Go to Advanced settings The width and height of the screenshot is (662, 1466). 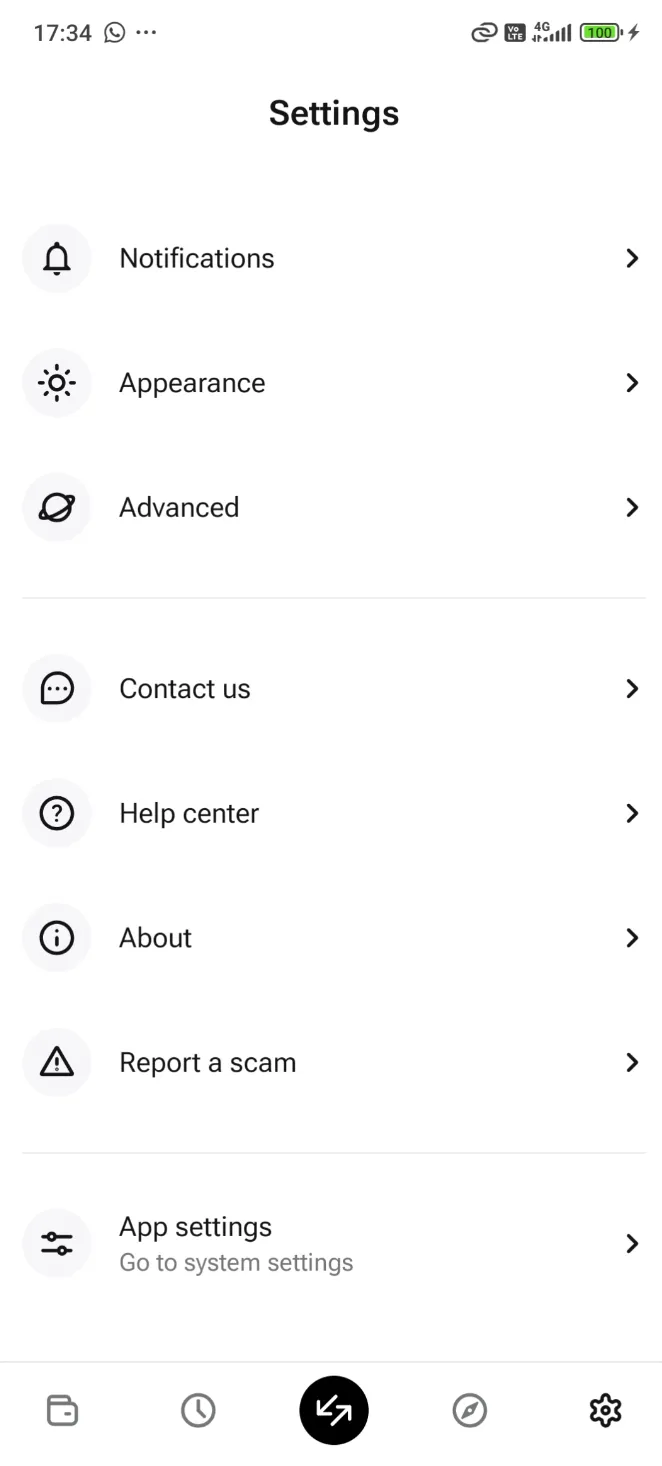coord(330,507)
